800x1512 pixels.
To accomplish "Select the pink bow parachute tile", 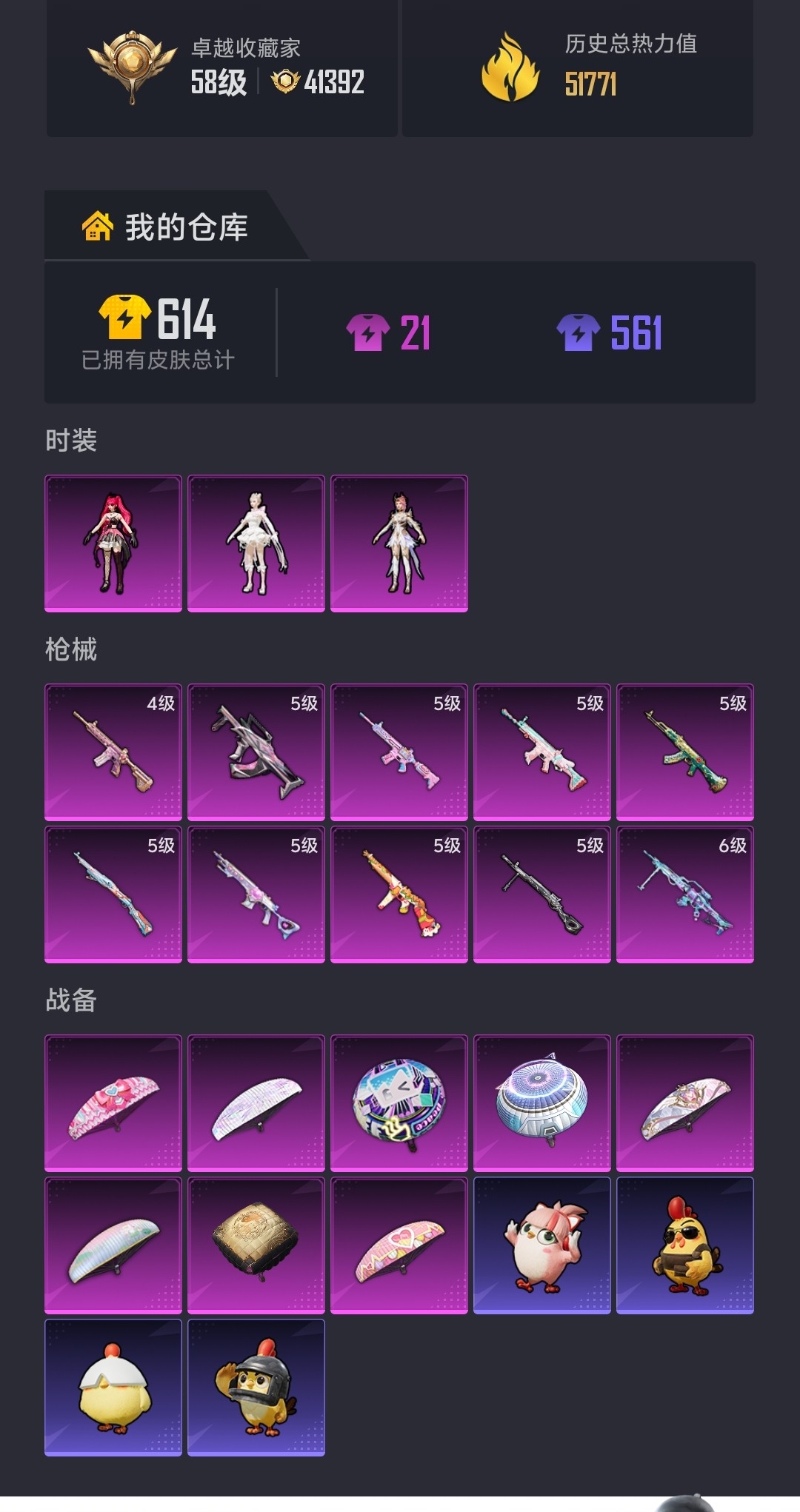I will click(113, 1103).
